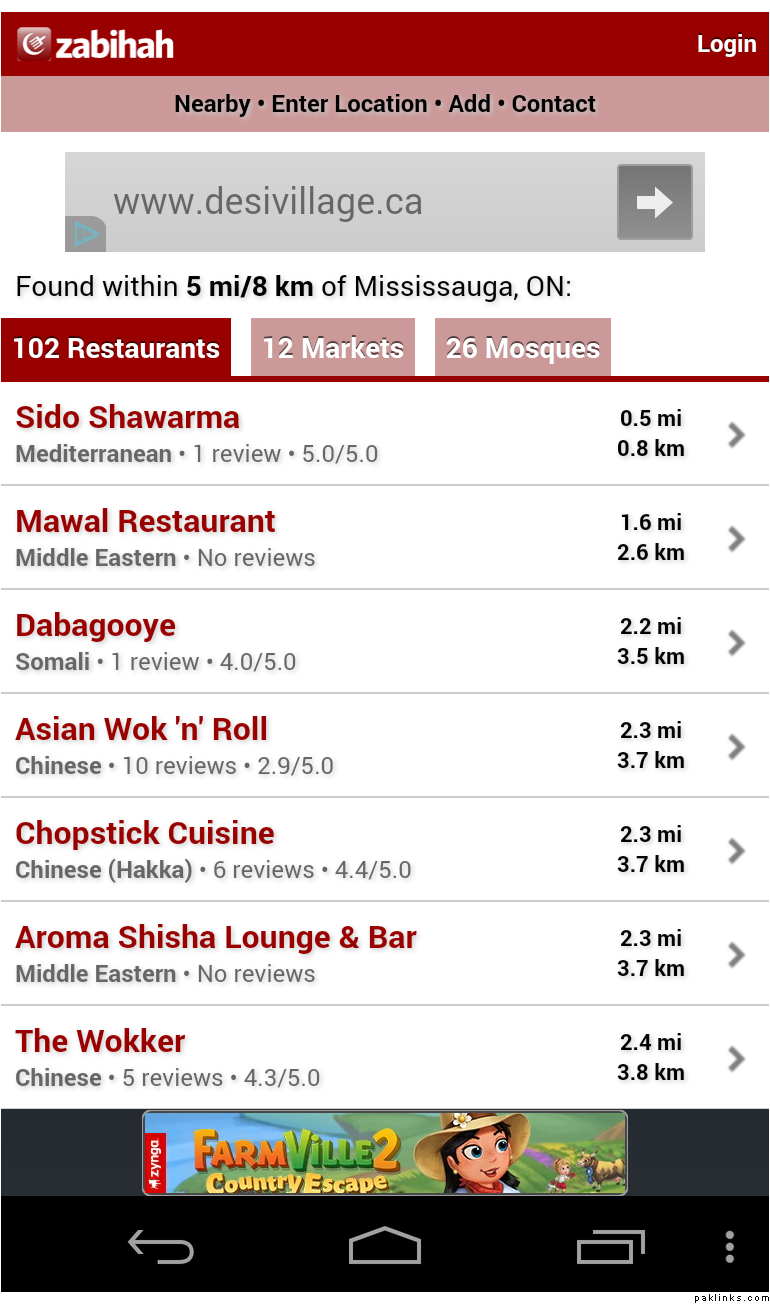Go to the Contact page

(x=553, y=104)
